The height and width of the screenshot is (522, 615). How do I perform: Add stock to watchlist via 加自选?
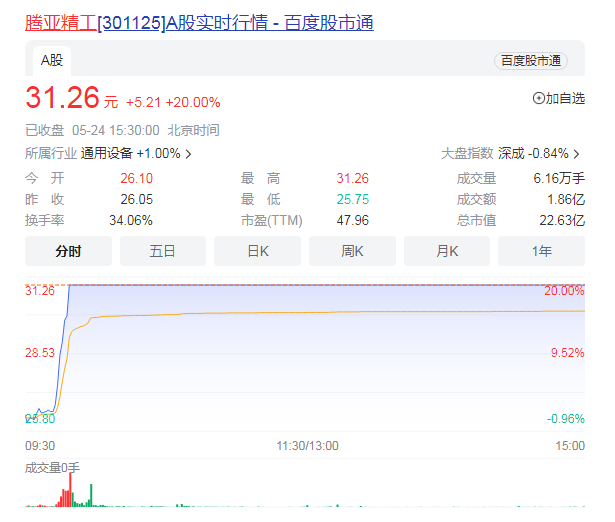[x=559, y=98]
